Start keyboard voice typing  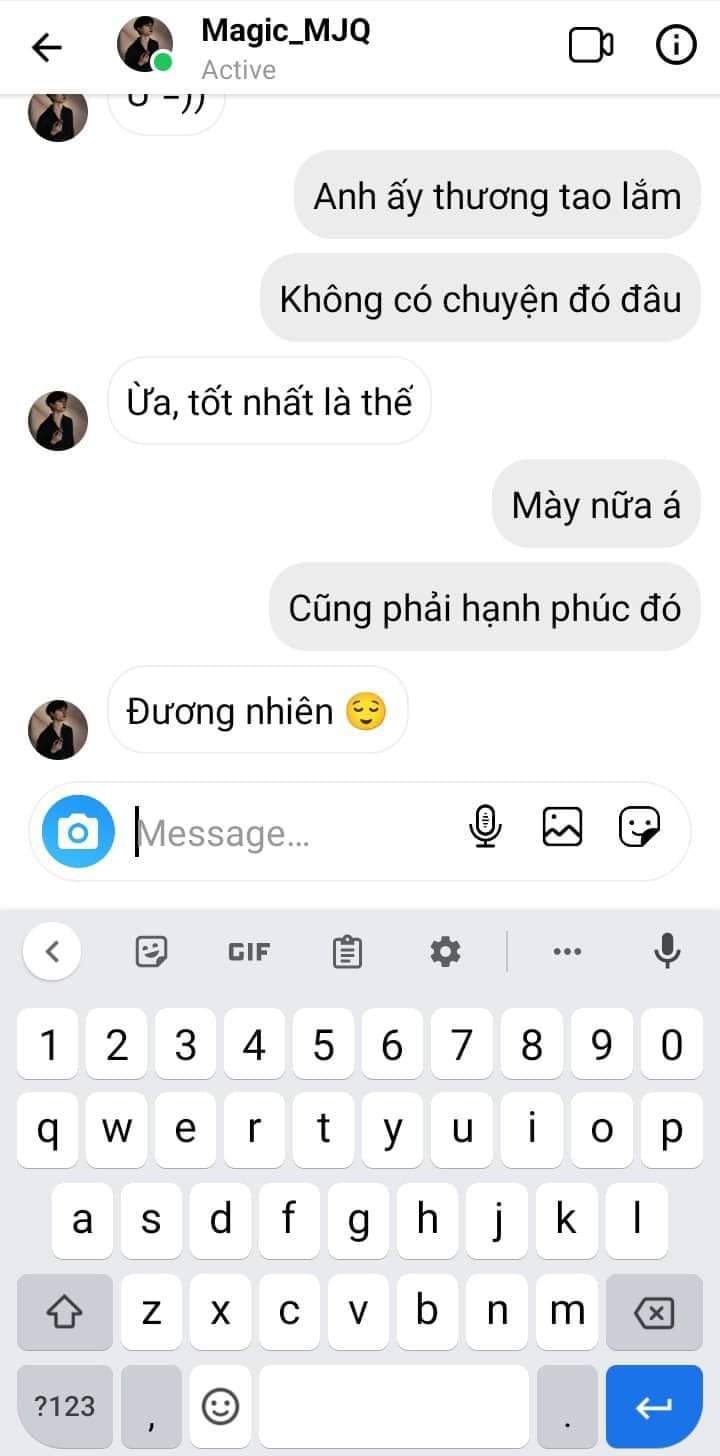(x=667, y=952)
